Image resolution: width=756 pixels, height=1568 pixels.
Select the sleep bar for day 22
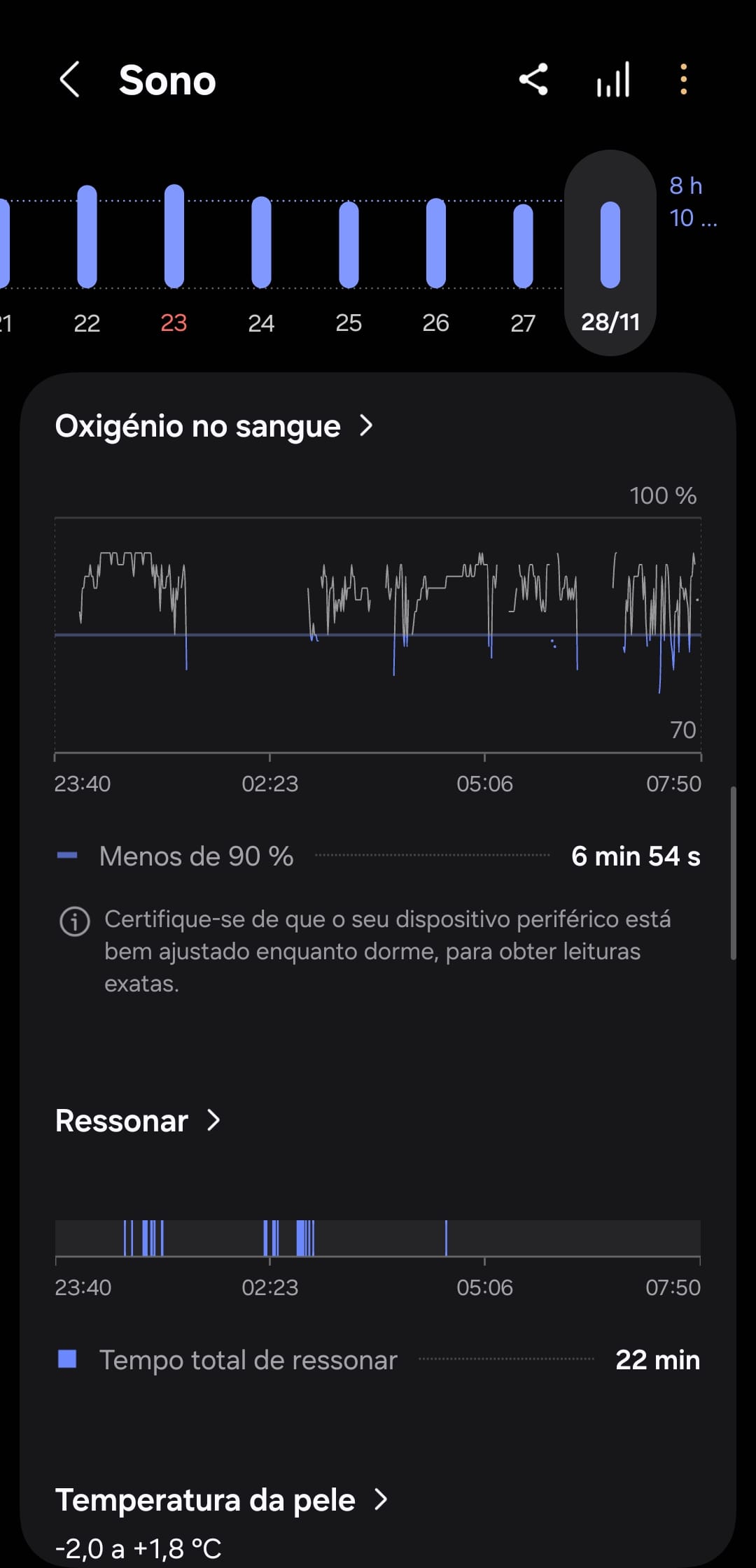[87, 236]
